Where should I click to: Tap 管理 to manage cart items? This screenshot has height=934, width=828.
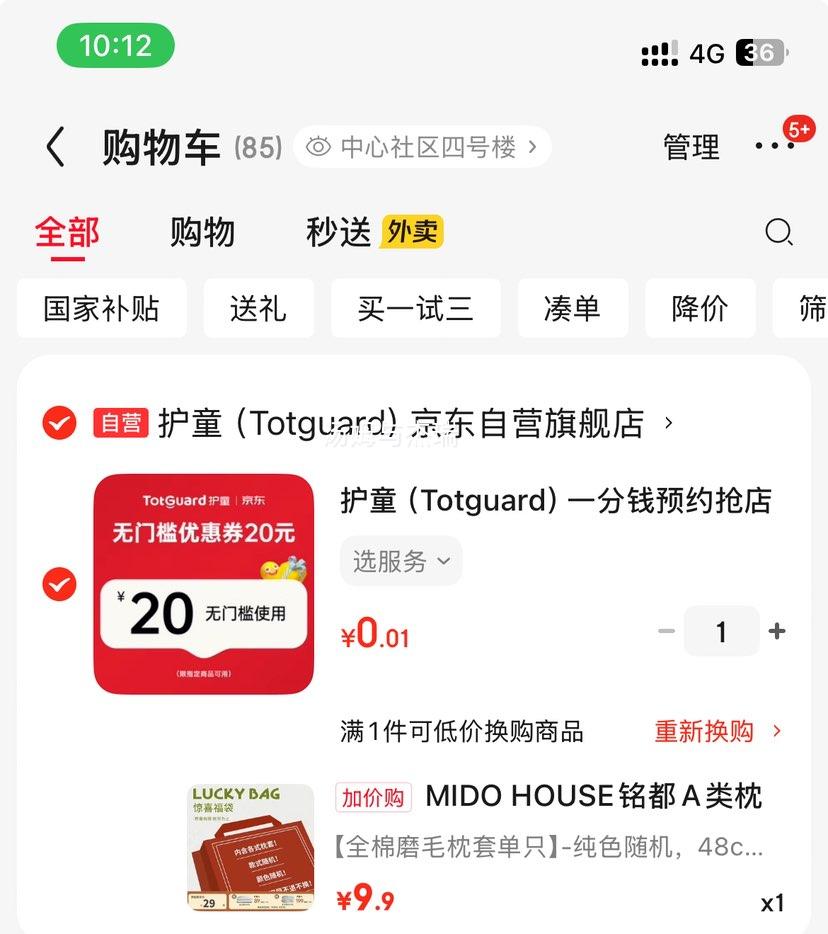coord(691,147)
